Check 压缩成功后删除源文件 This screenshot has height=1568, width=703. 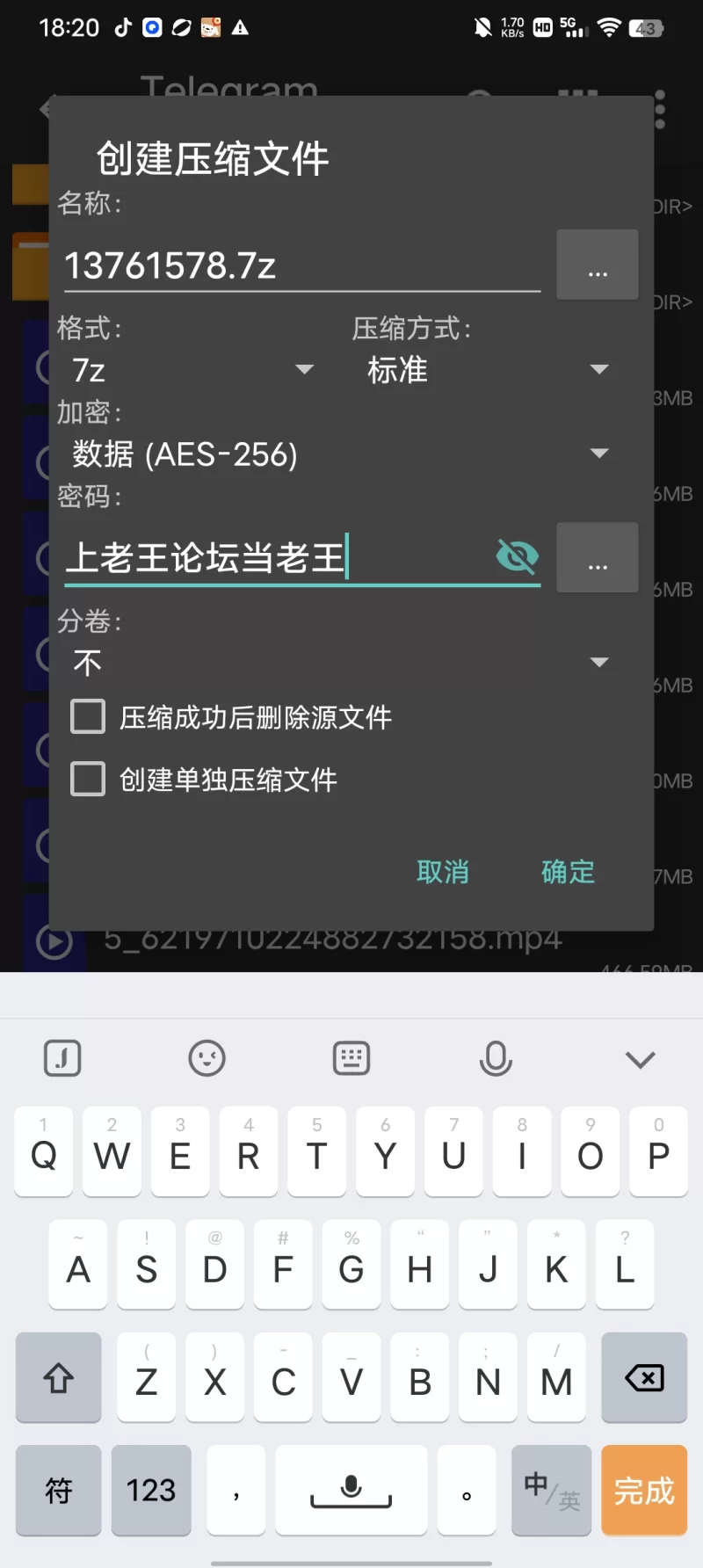point(88,717)
